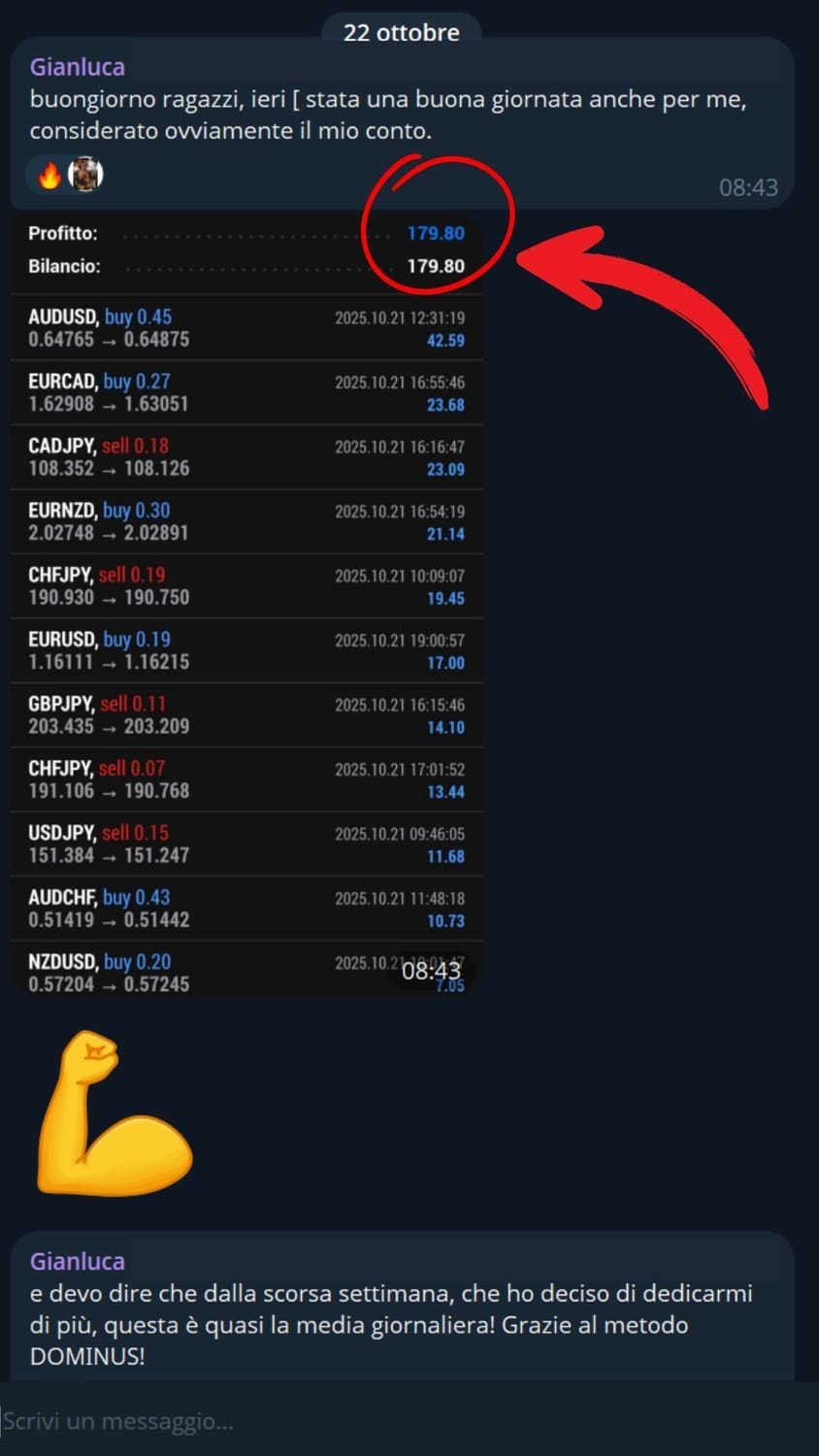Viewport: 819px width, 1456px height.
Task: Open the trading results image
Action: pyautogui.click(x=246, y=602)
